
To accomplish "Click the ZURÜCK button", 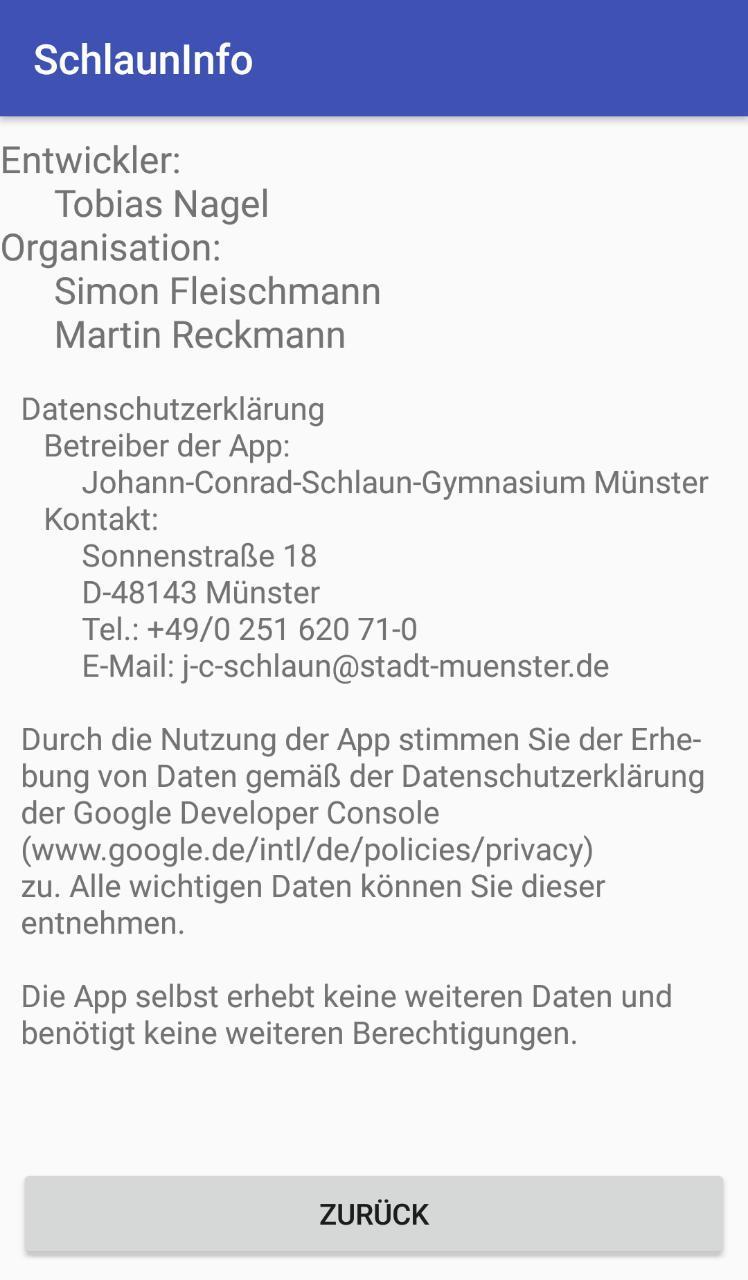I will [x=374, y=1214].
